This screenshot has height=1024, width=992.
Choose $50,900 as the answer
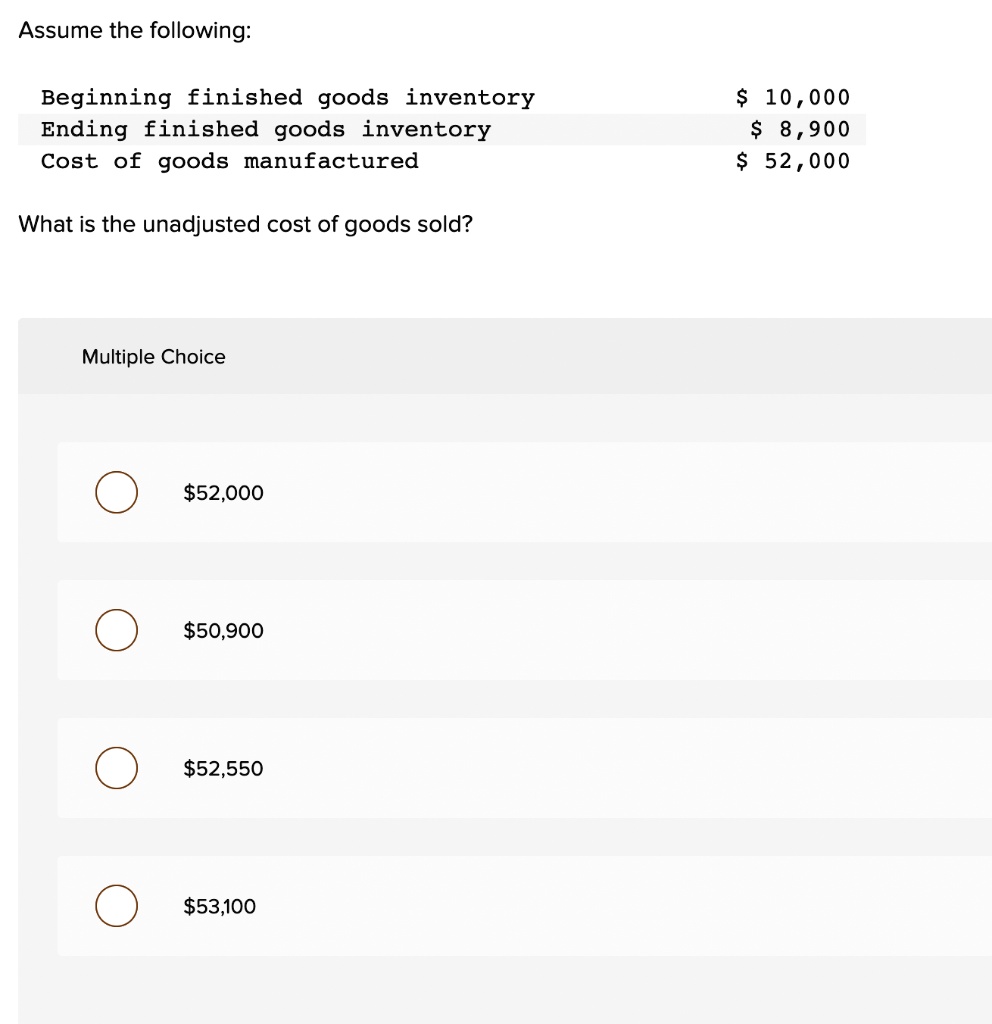pyautogui.click(x=117, y=631)
